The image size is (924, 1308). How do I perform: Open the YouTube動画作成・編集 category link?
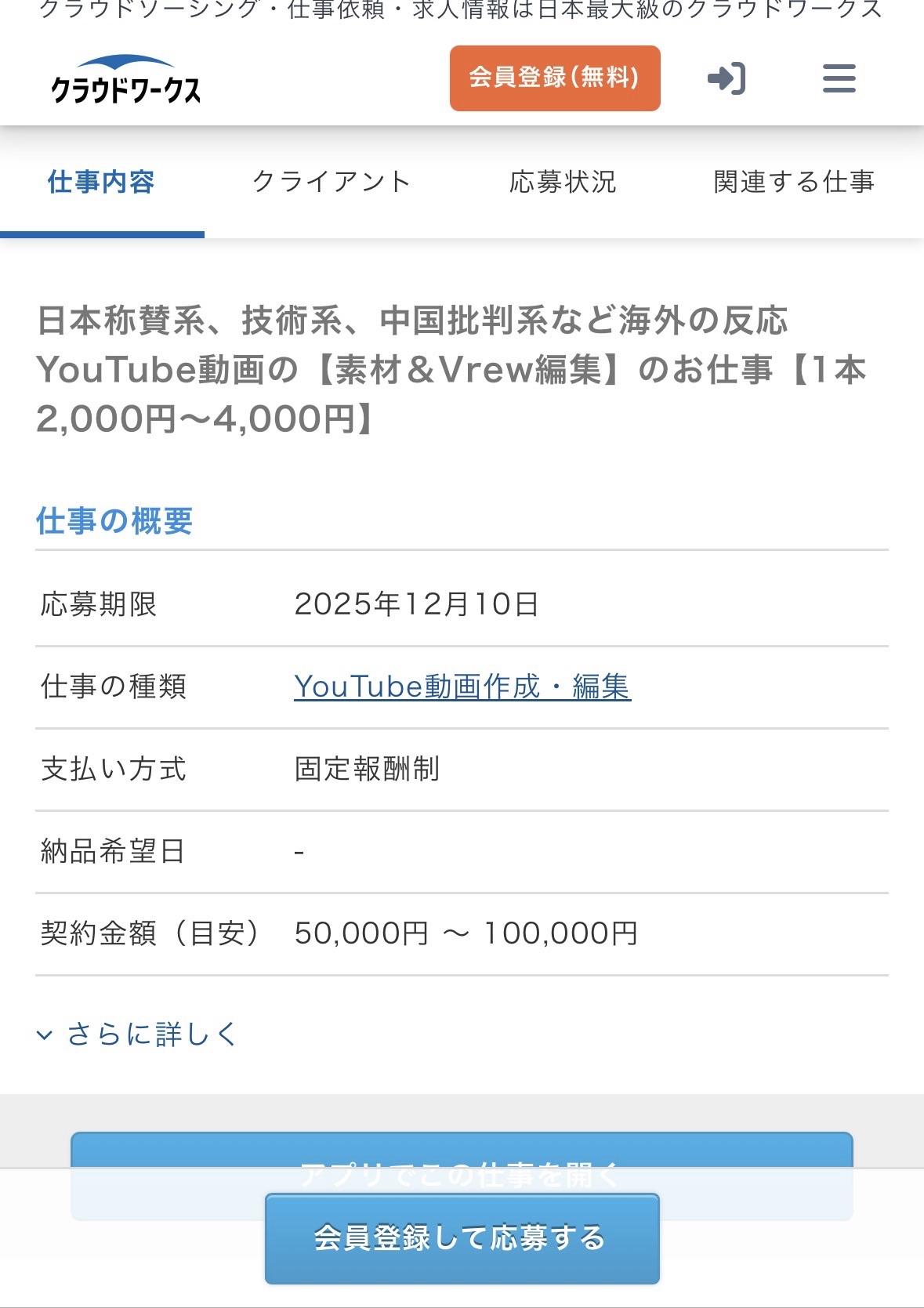[x=462, y=687]
